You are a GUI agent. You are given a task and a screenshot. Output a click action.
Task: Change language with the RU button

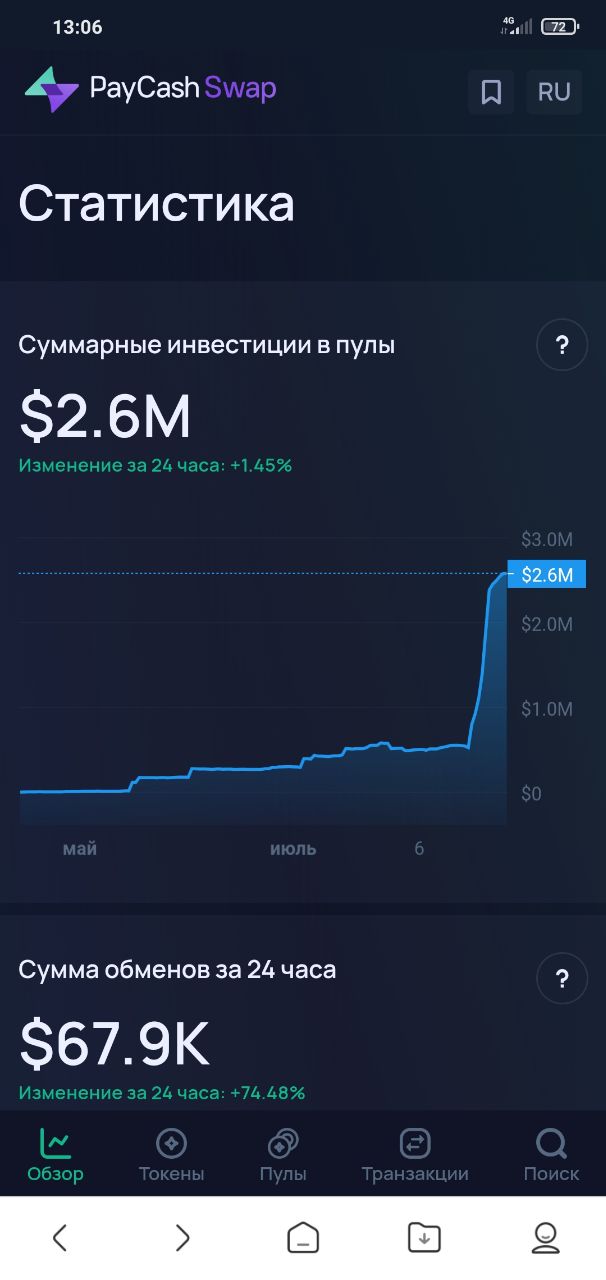554,92
